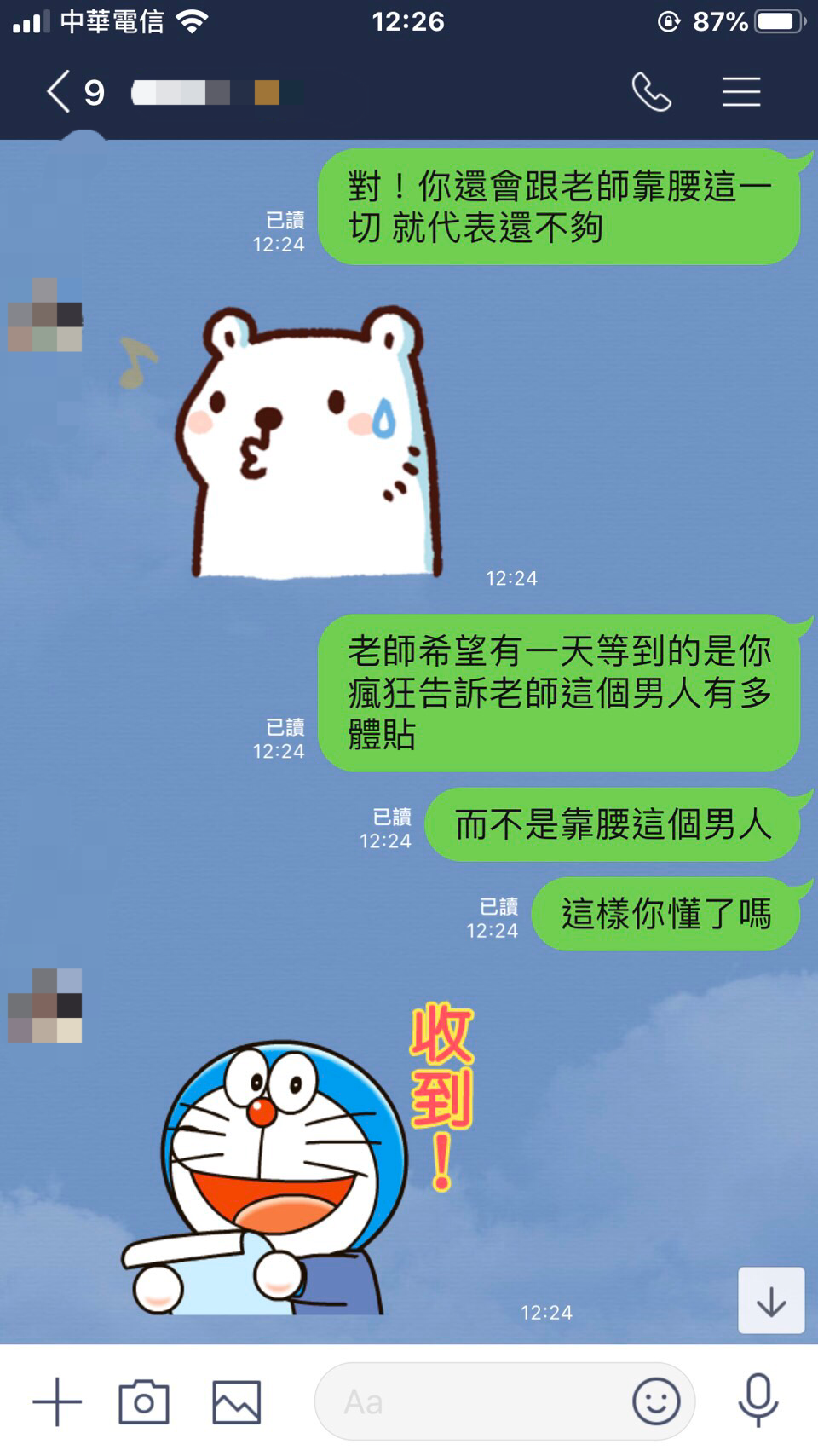Go back to the chat list
Viewport: 818px width, 1456px height.
pos(60,92)
